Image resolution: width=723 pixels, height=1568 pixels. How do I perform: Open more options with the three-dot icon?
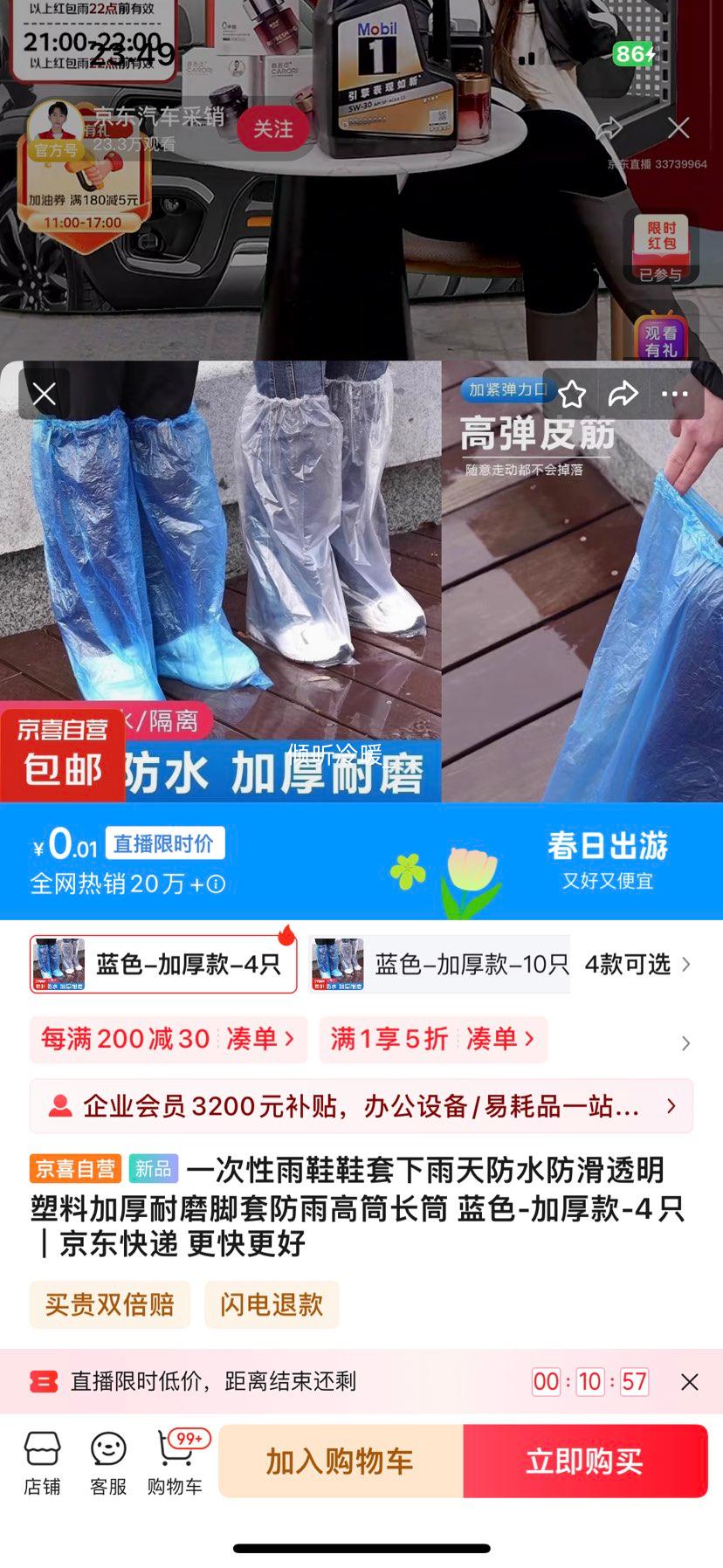[674, 394]
